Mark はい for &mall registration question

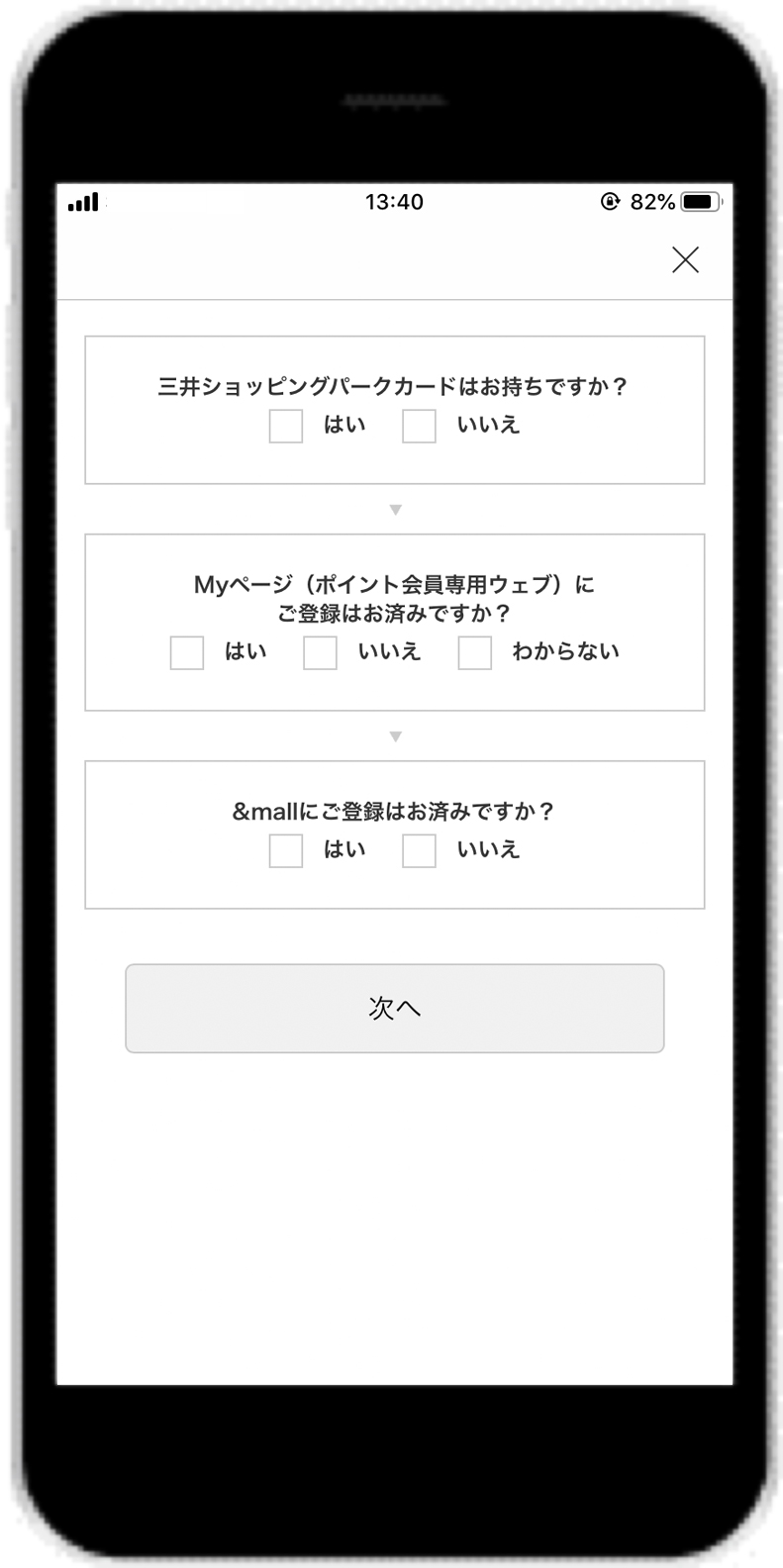click(286, 850)
